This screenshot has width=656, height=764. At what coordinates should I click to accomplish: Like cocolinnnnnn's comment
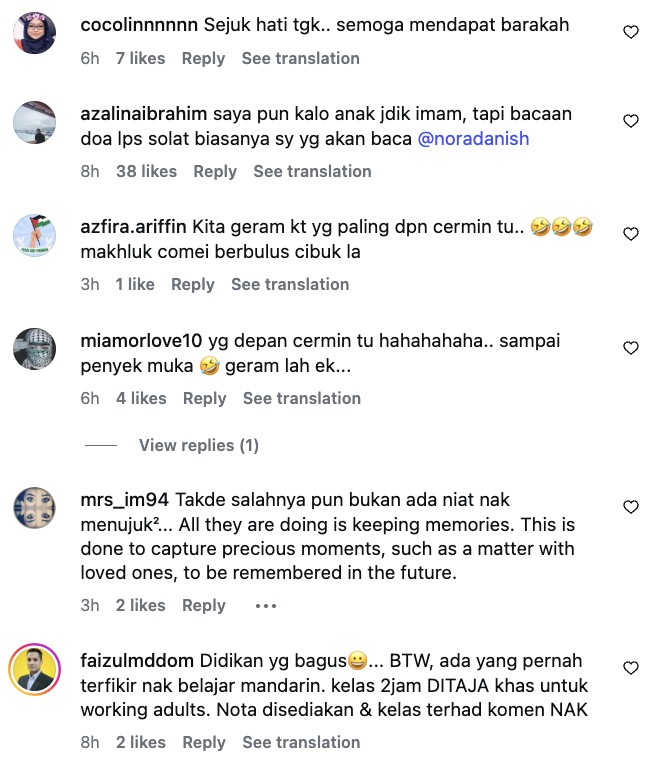[631, 33]
